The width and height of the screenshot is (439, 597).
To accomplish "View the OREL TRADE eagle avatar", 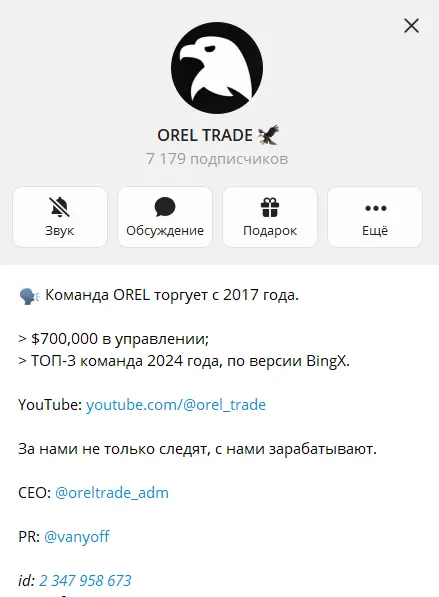I will coord(217,68).
